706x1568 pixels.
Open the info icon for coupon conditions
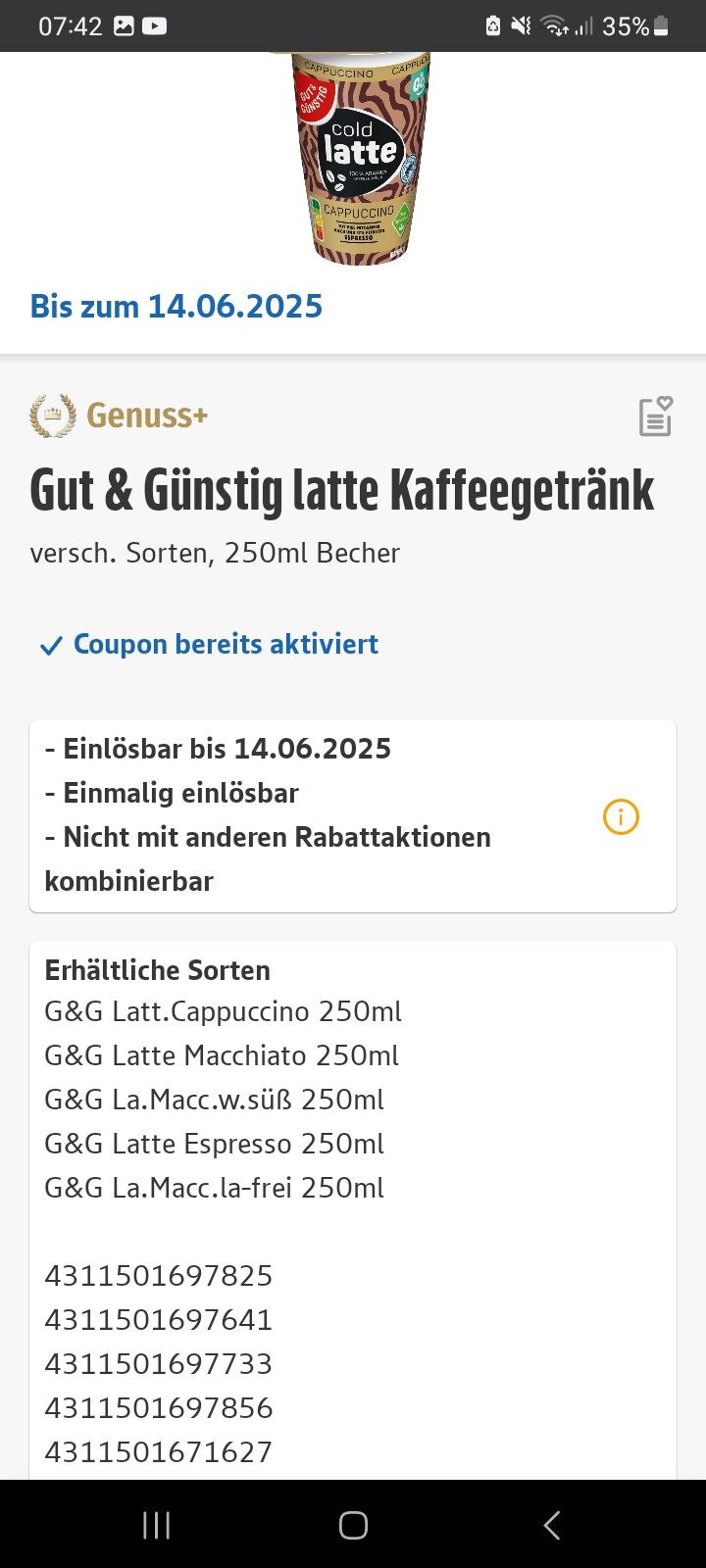621,816
